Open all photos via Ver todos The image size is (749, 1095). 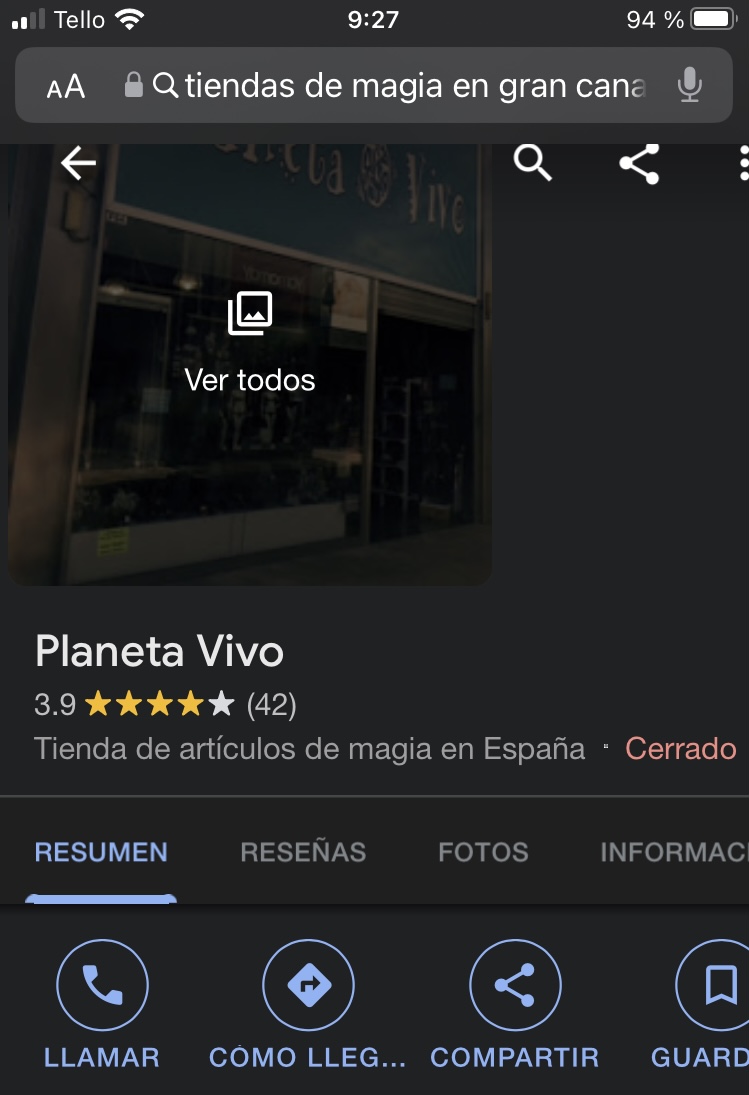[x=250, y=340]
